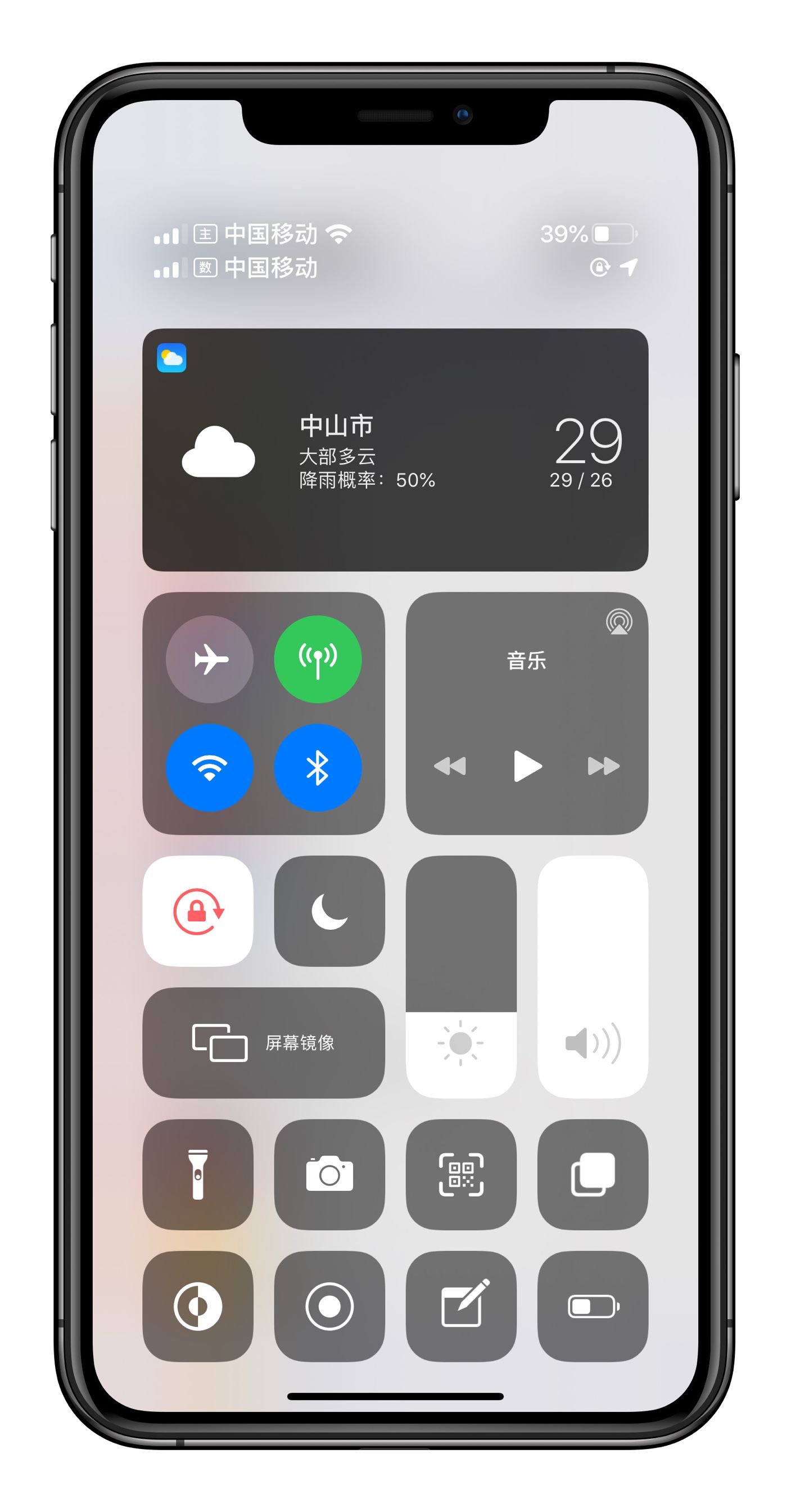This screenshot has height=1512, width=791.
Task: Disable the Wi-Fi toggle
Action: [210, 767]
